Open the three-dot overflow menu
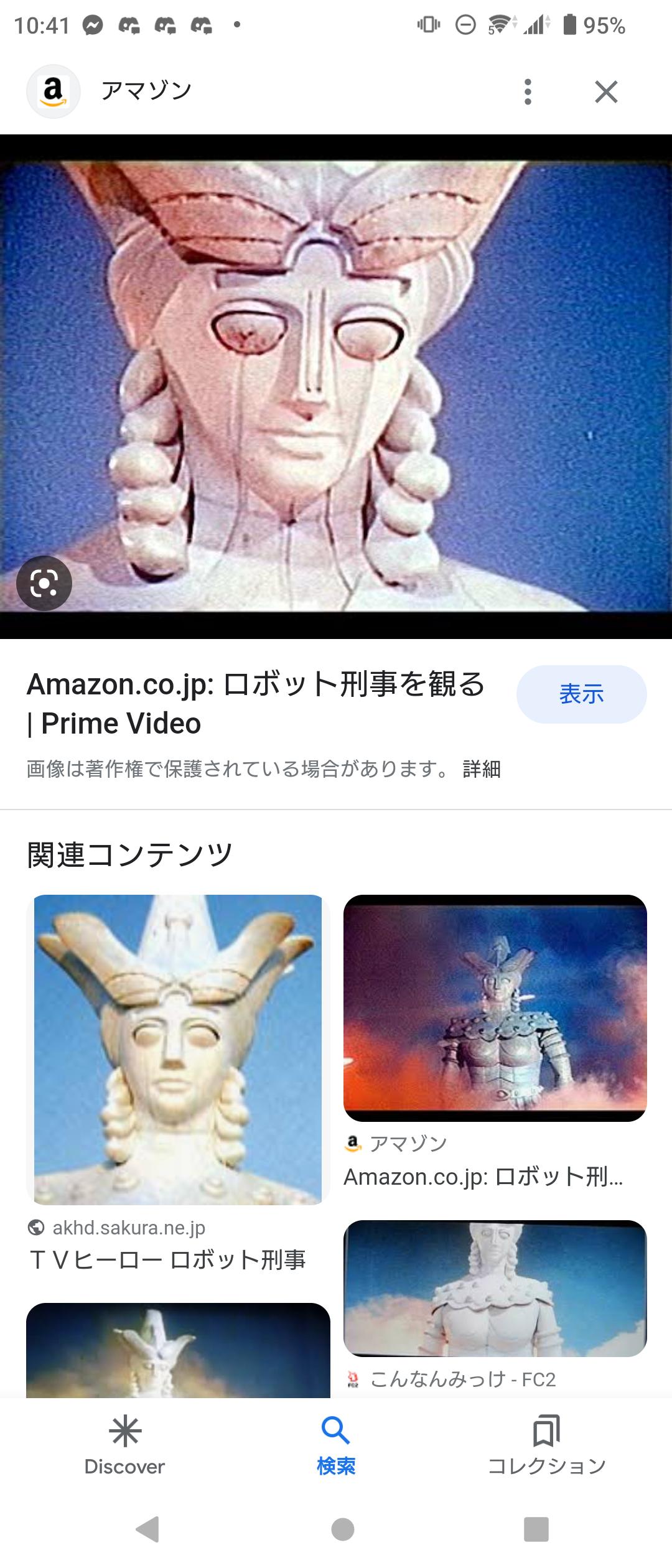The height and width of the screenshot is (1568, 672). pyautogui.click(x=528, y=91)
